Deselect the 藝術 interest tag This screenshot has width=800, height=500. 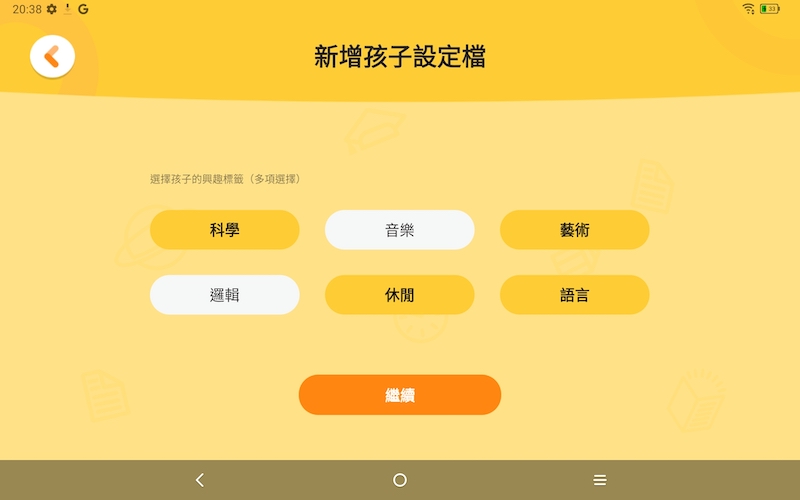pyautogui.click(x=575, y=230)
